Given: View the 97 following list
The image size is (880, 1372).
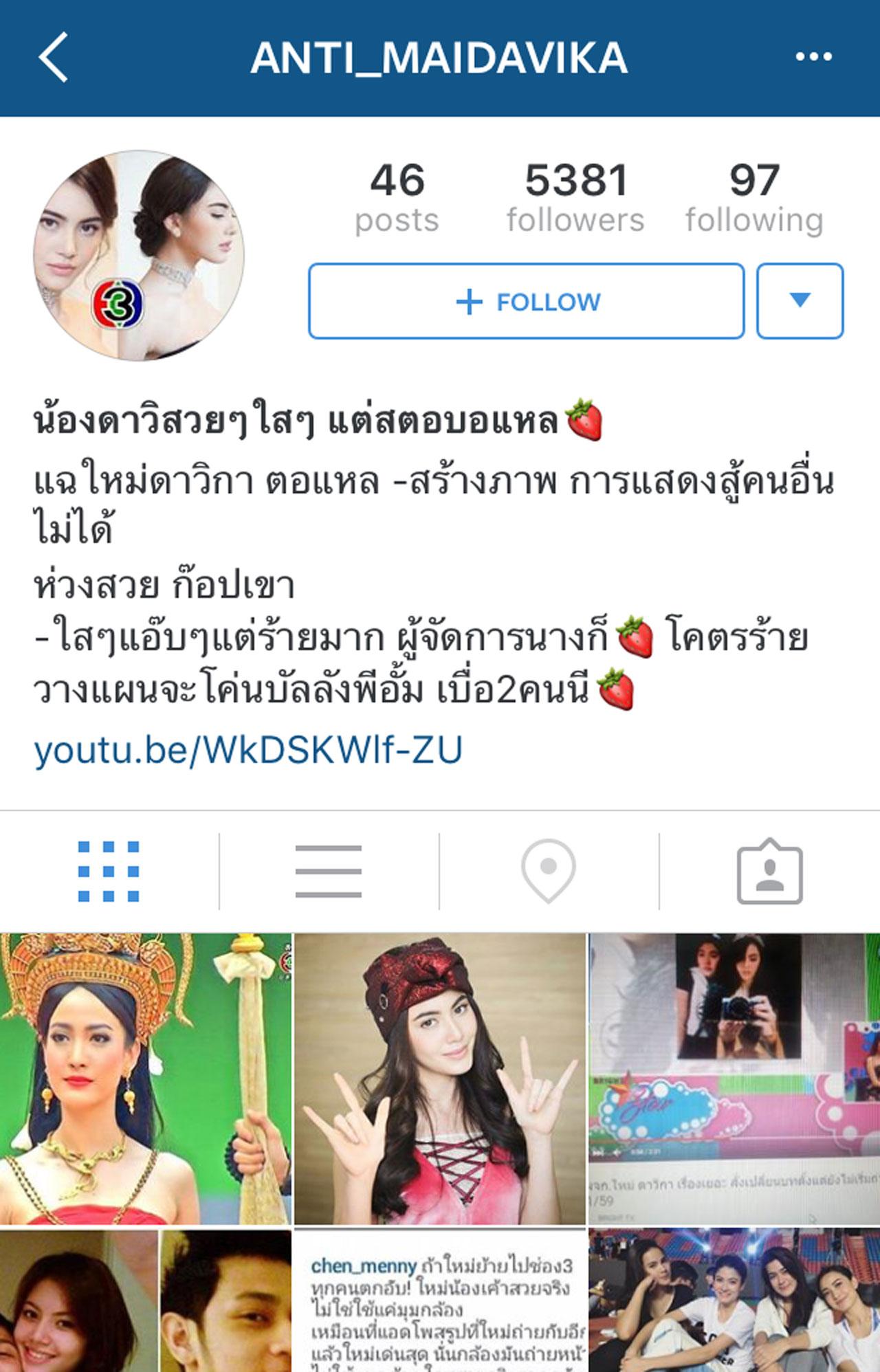Looking at the screenshot, I should tap(754, 198).
